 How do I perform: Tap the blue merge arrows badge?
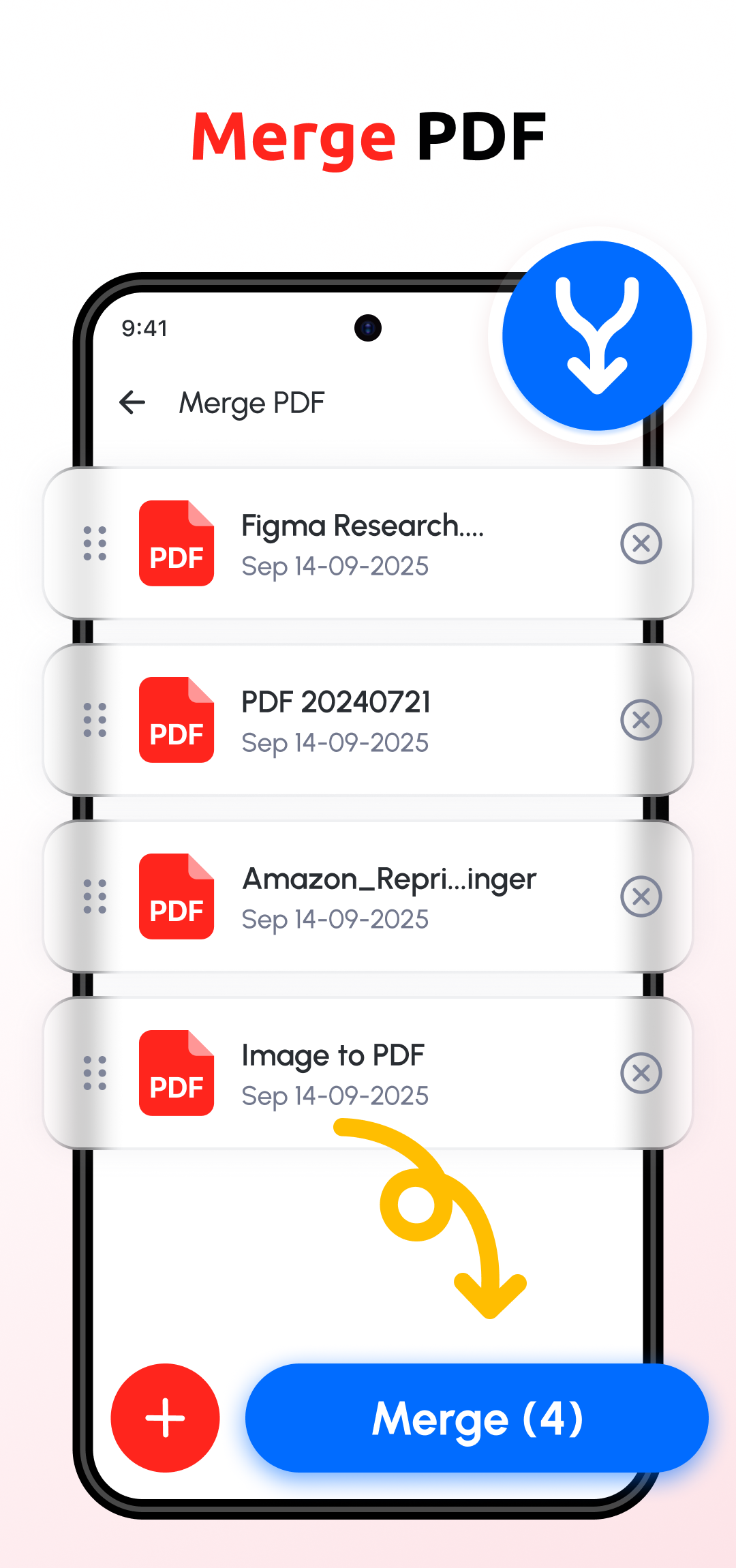(x=596, y=335)
